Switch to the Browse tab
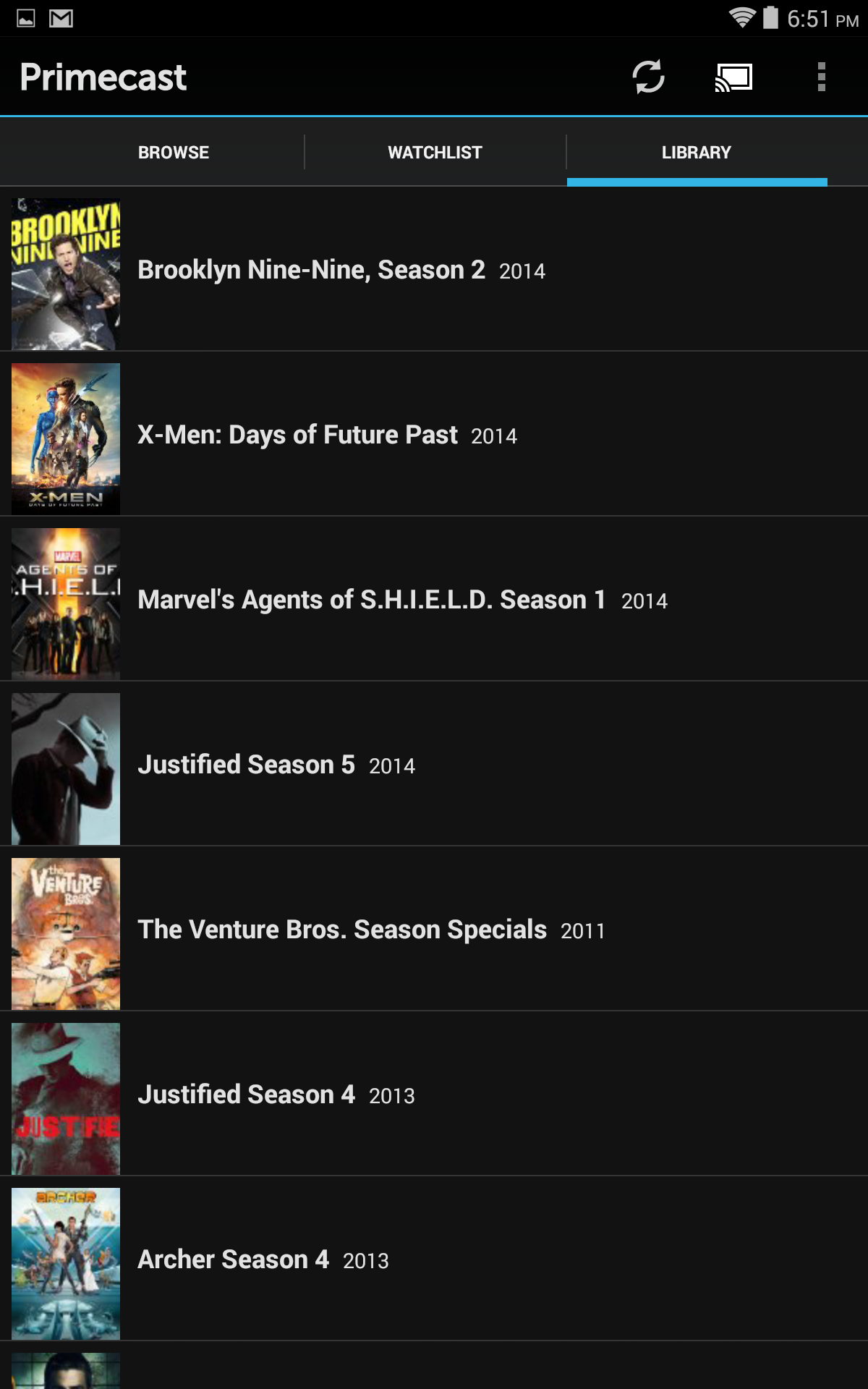Image resolution: width=868 pixels, height=1389 pixels. tap(174, 151)
